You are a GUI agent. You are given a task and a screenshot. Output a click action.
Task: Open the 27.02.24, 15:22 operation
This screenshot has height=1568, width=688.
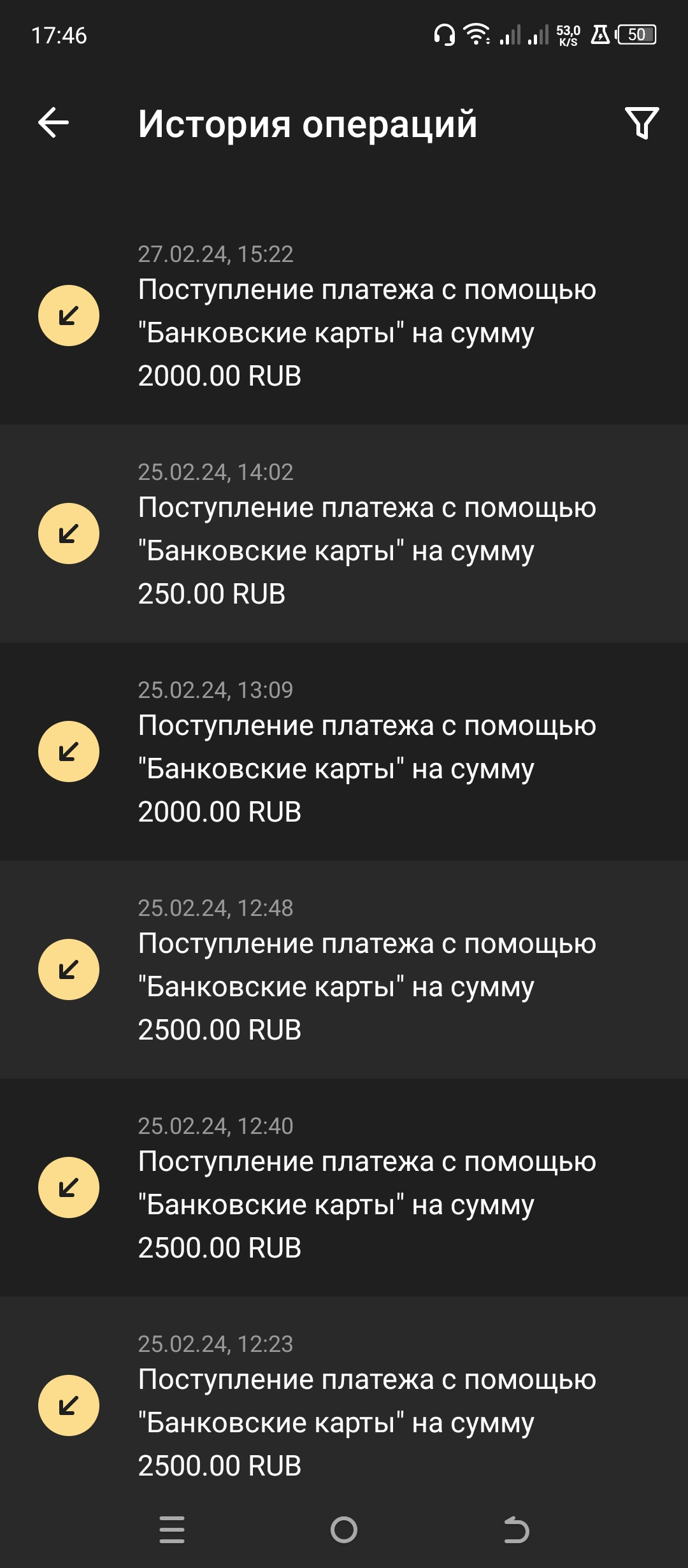tap(344, 316)
